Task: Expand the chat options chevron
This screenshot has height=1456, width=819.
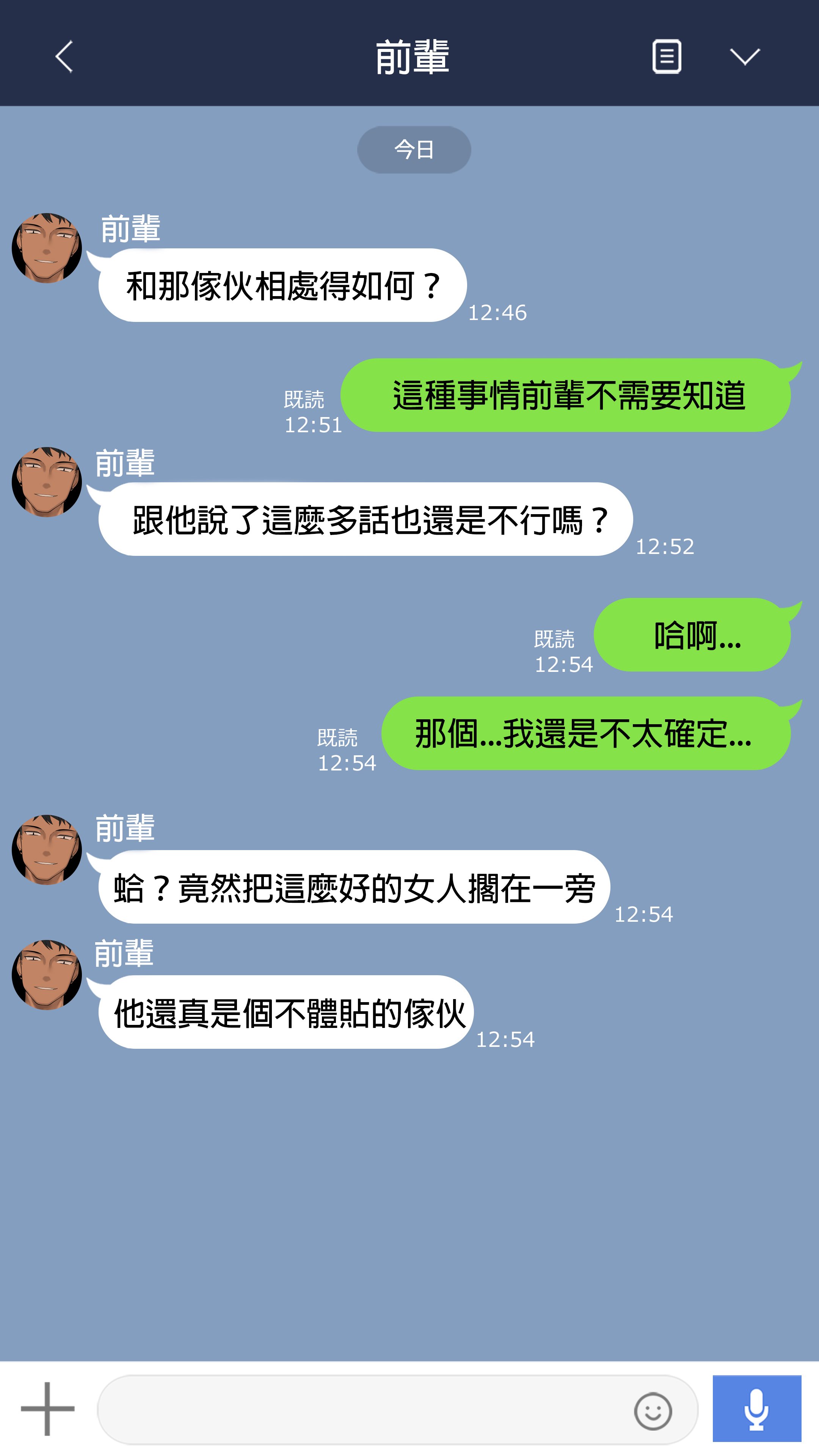Action: click(x=744, y=56)
